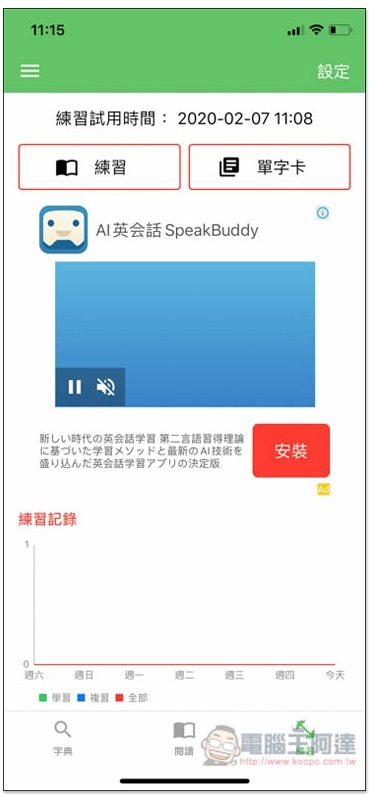
Task: Pause the ad video
Action: (x=75, y=387)
